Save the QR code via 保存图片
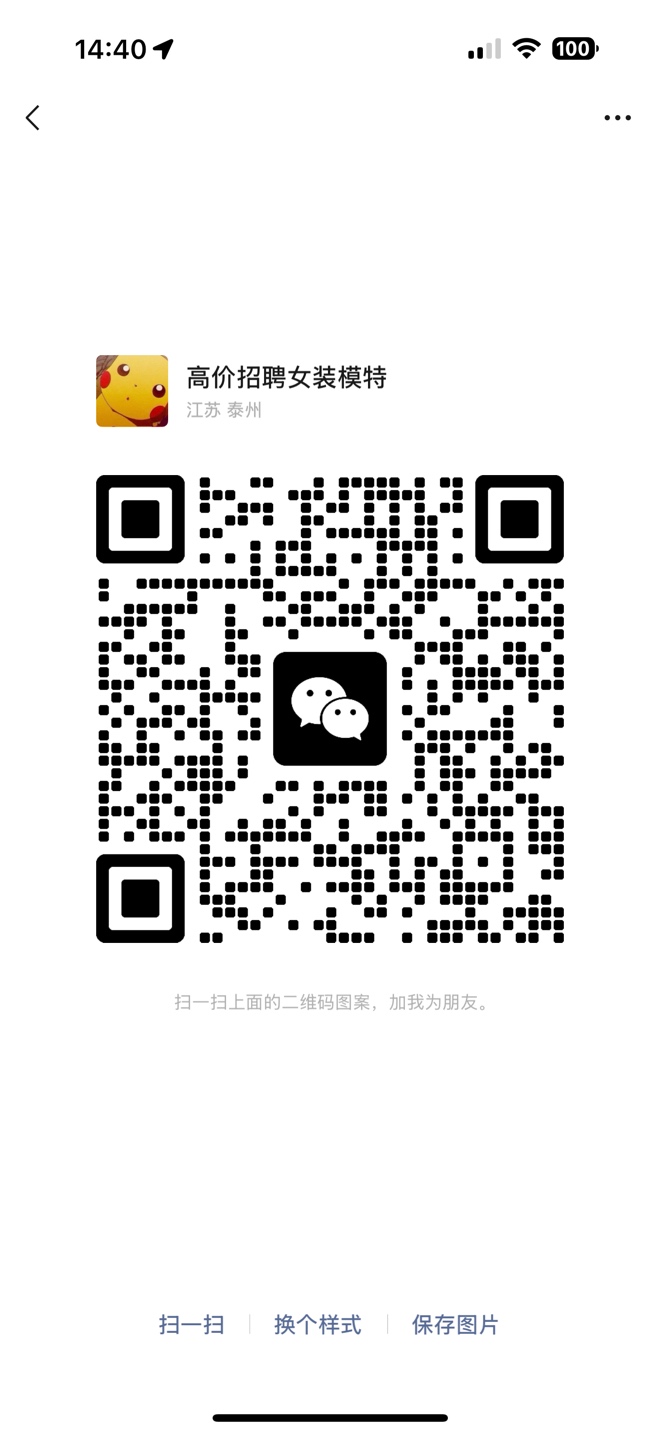Screen dimensions: 660x1434 pyautogui.click(x=455, y=1325)
